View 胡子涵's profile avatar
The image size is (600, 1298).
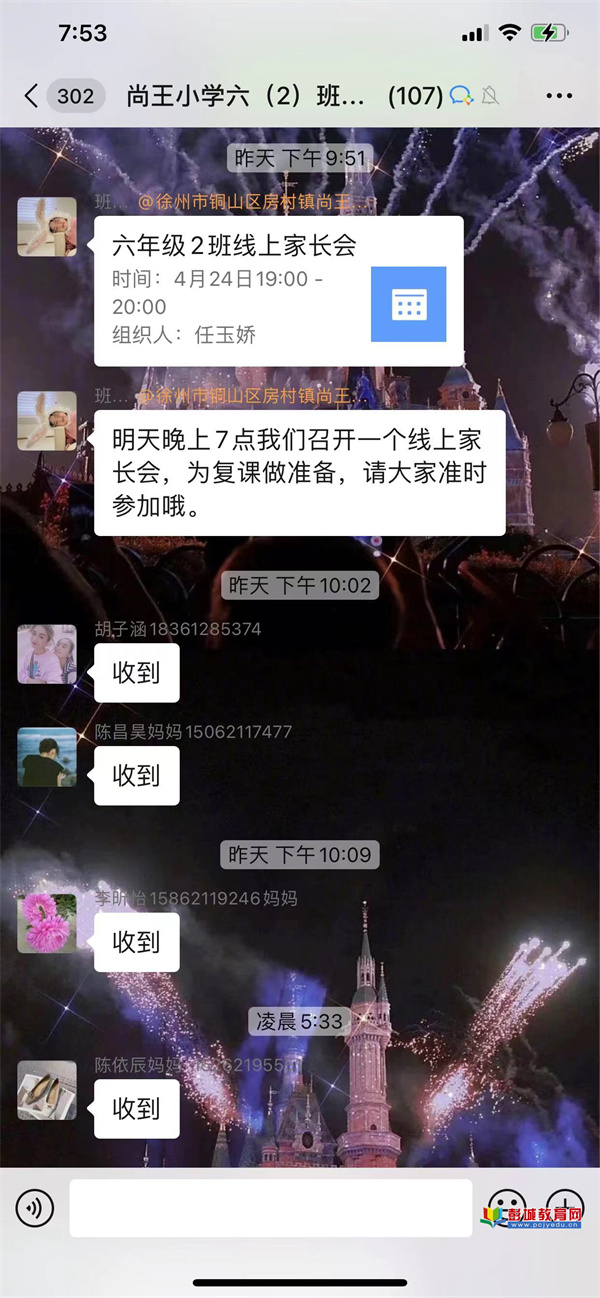click(47, 654)
